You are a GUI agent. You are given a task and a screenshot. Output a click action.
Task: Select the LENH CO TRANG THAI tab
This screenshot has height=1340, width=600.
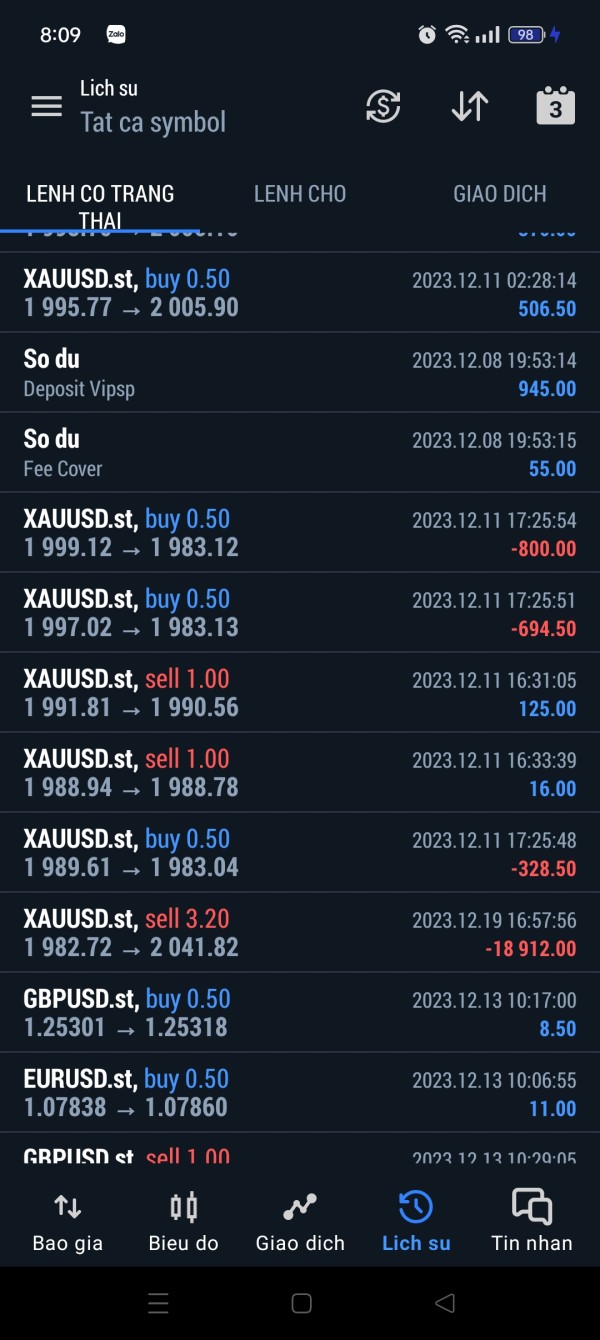[100, 206]
